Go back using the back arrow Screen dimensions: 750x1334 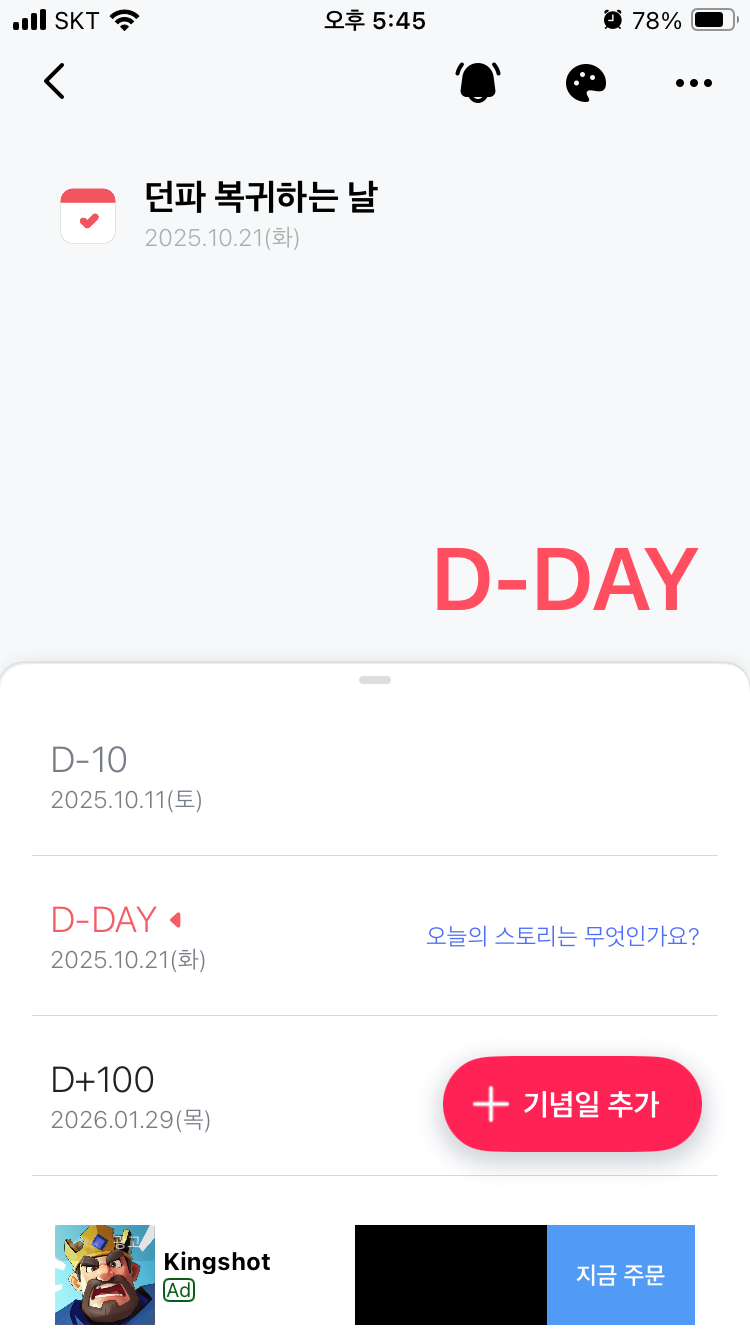(55, 81)
